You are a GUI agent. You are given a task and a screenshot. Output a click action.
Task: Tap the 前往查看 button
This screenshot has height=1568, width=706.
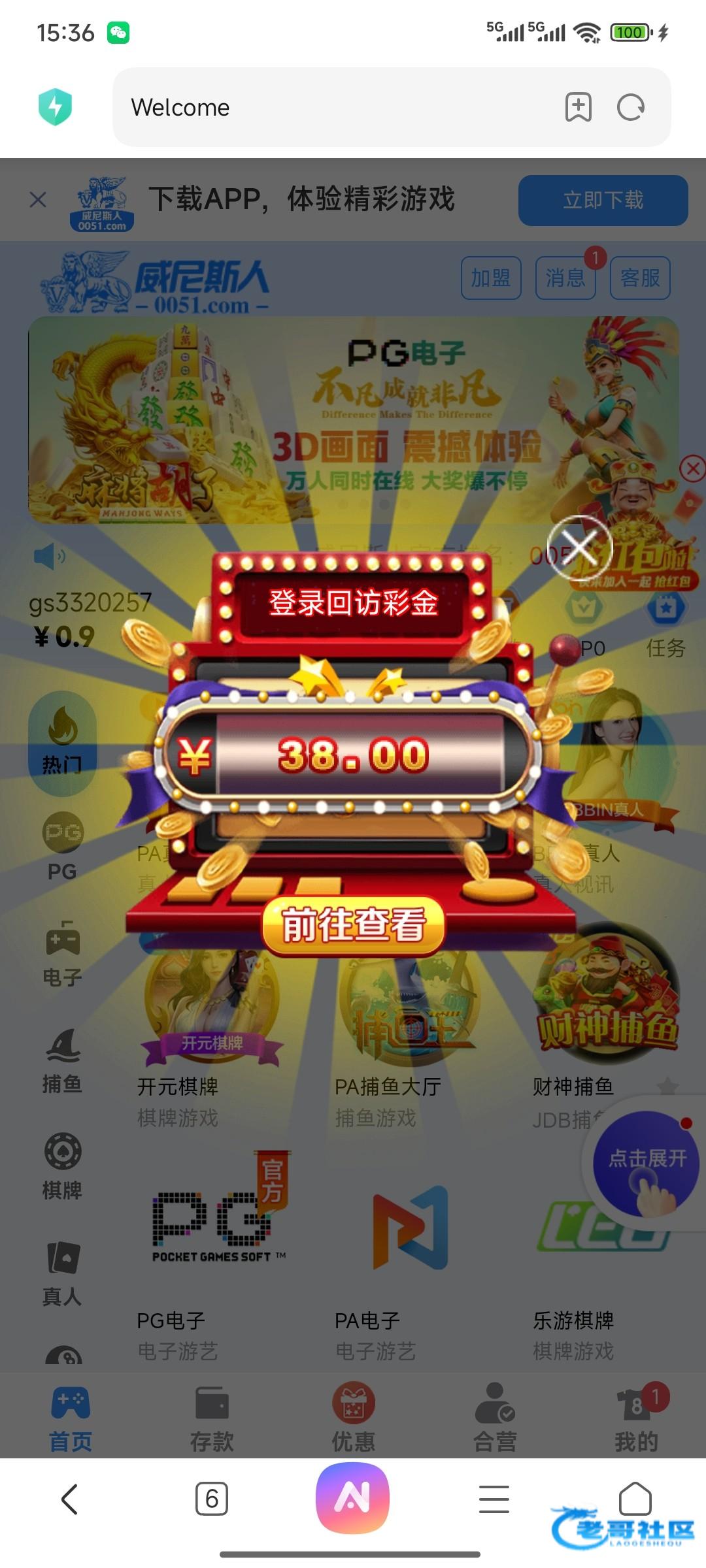(353, 925)
